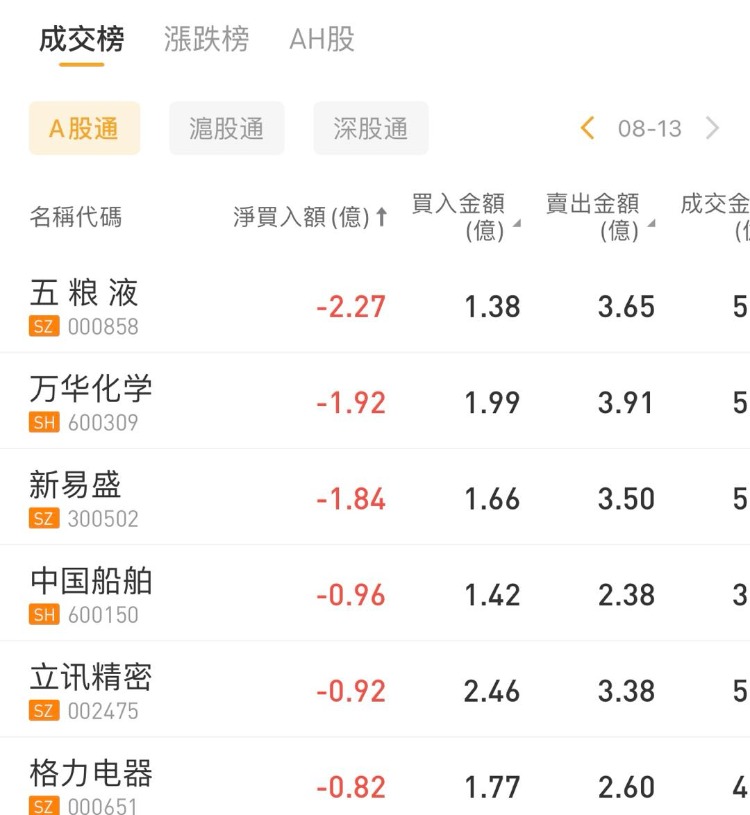750x815 pixels.
Task: Go to the previous date before 08-13
Action: pos(588,128)
